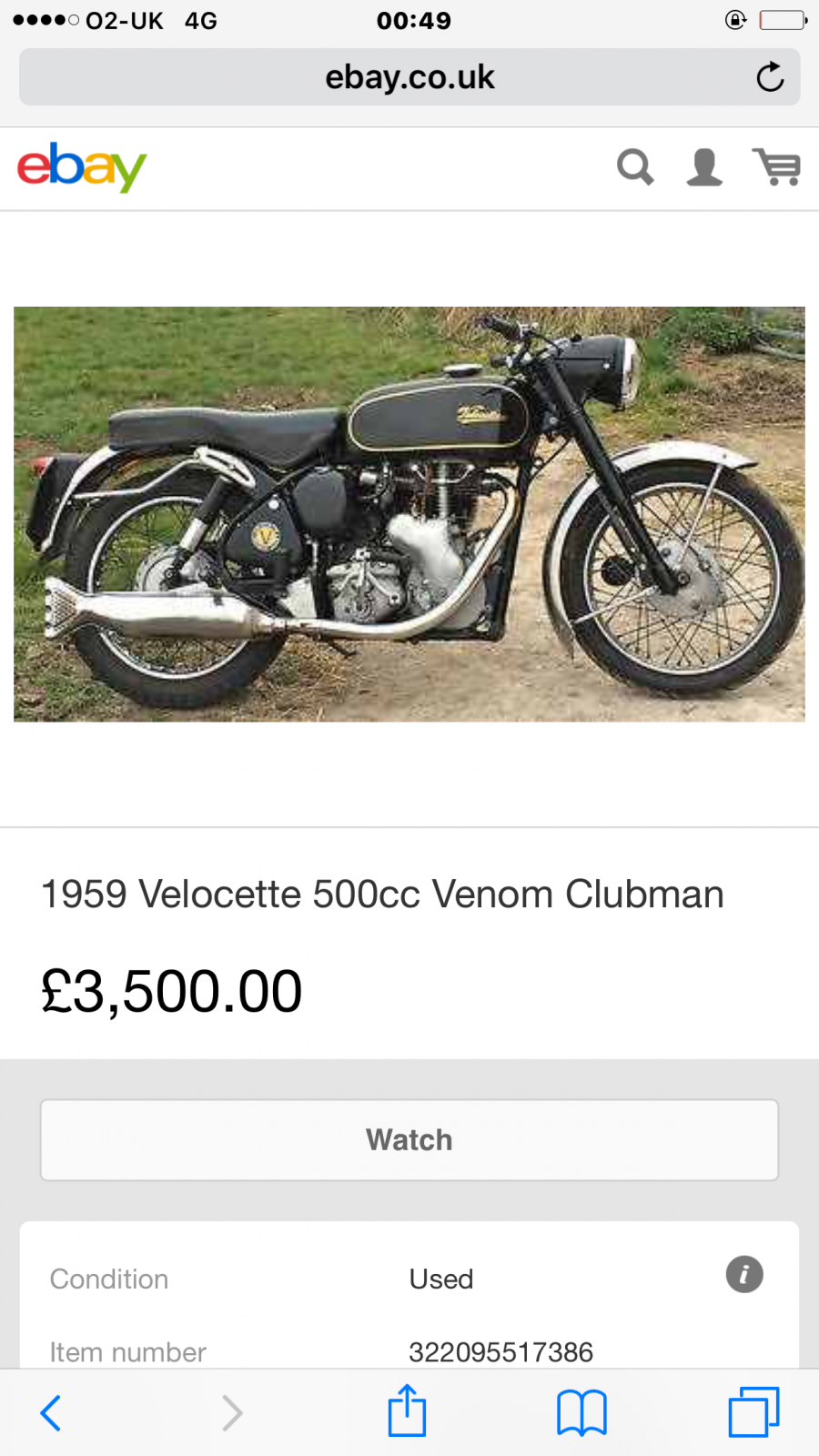Go back to previous page
The image size is (819, 1456).
point(52,1412)
